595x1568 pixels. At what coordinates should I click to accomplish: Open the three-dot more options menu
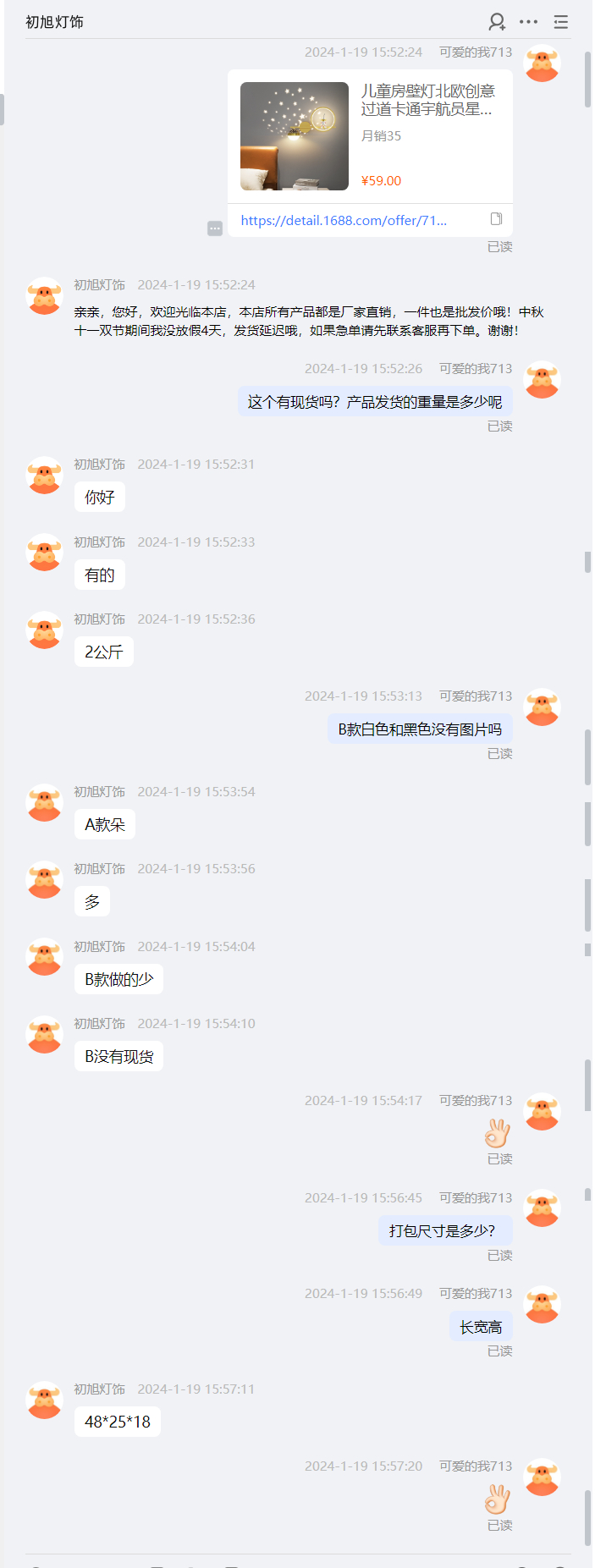(528, 21)
